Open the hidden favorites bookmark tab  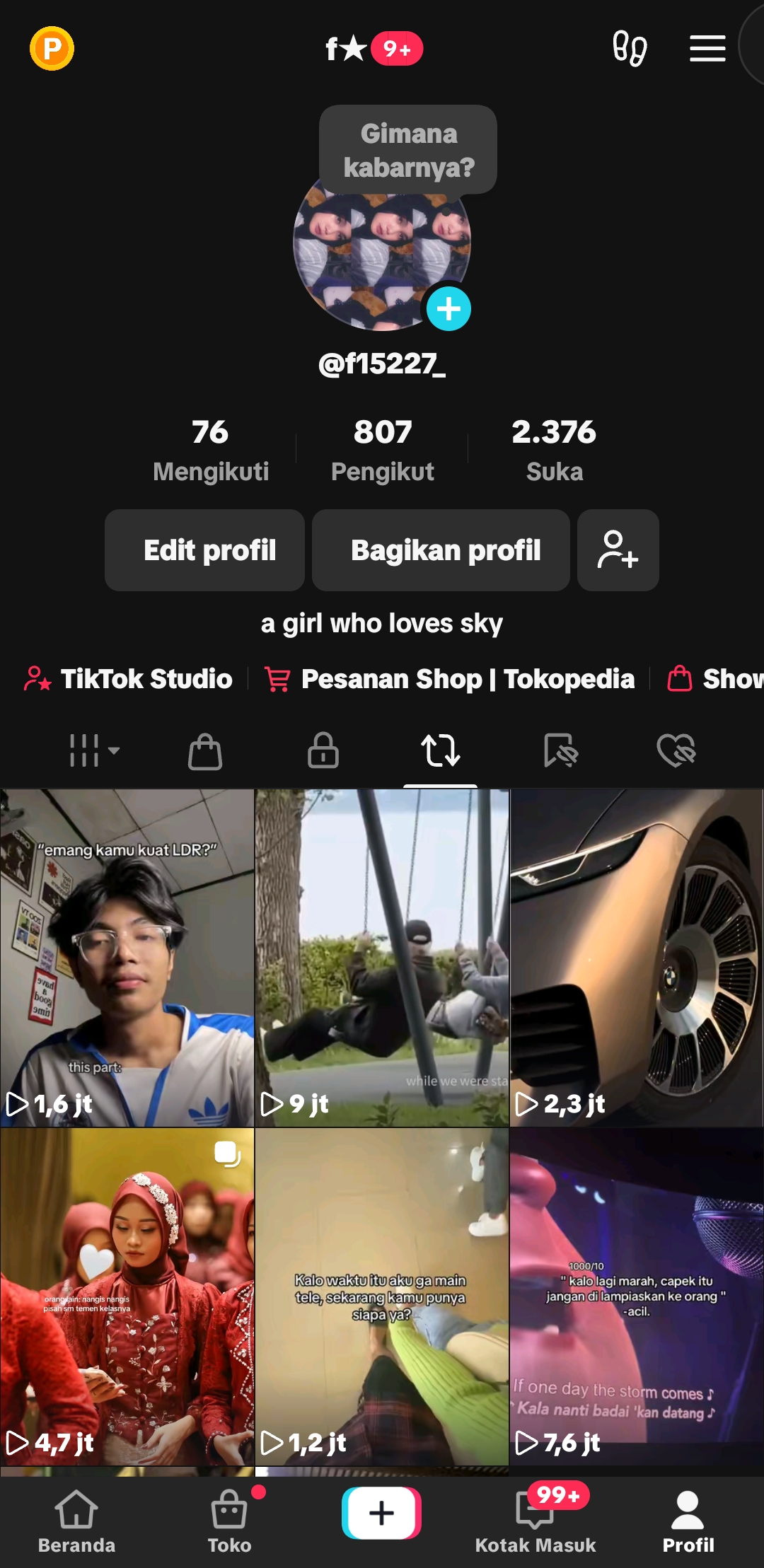[561, 750]
